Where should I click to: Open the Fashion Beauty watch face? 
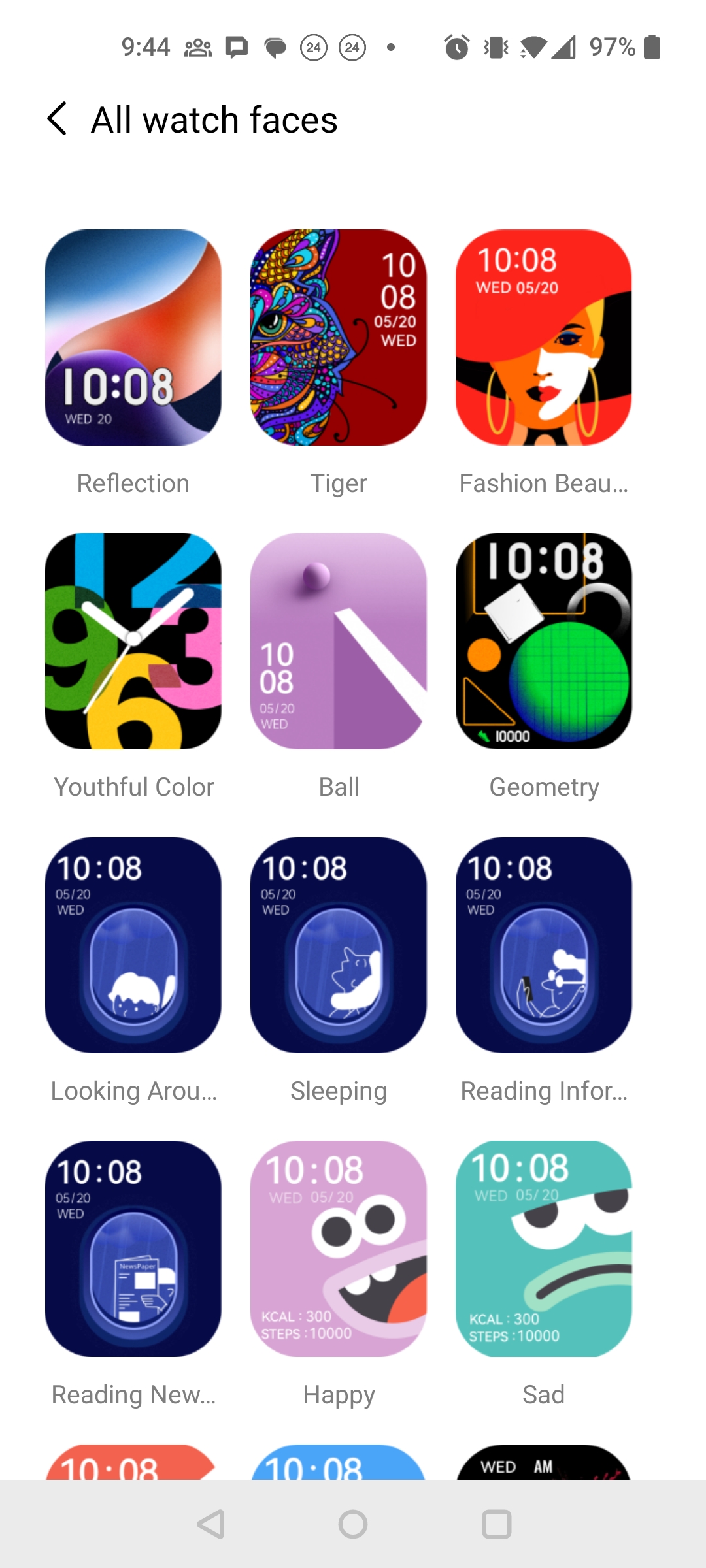(x=544, y=337)
